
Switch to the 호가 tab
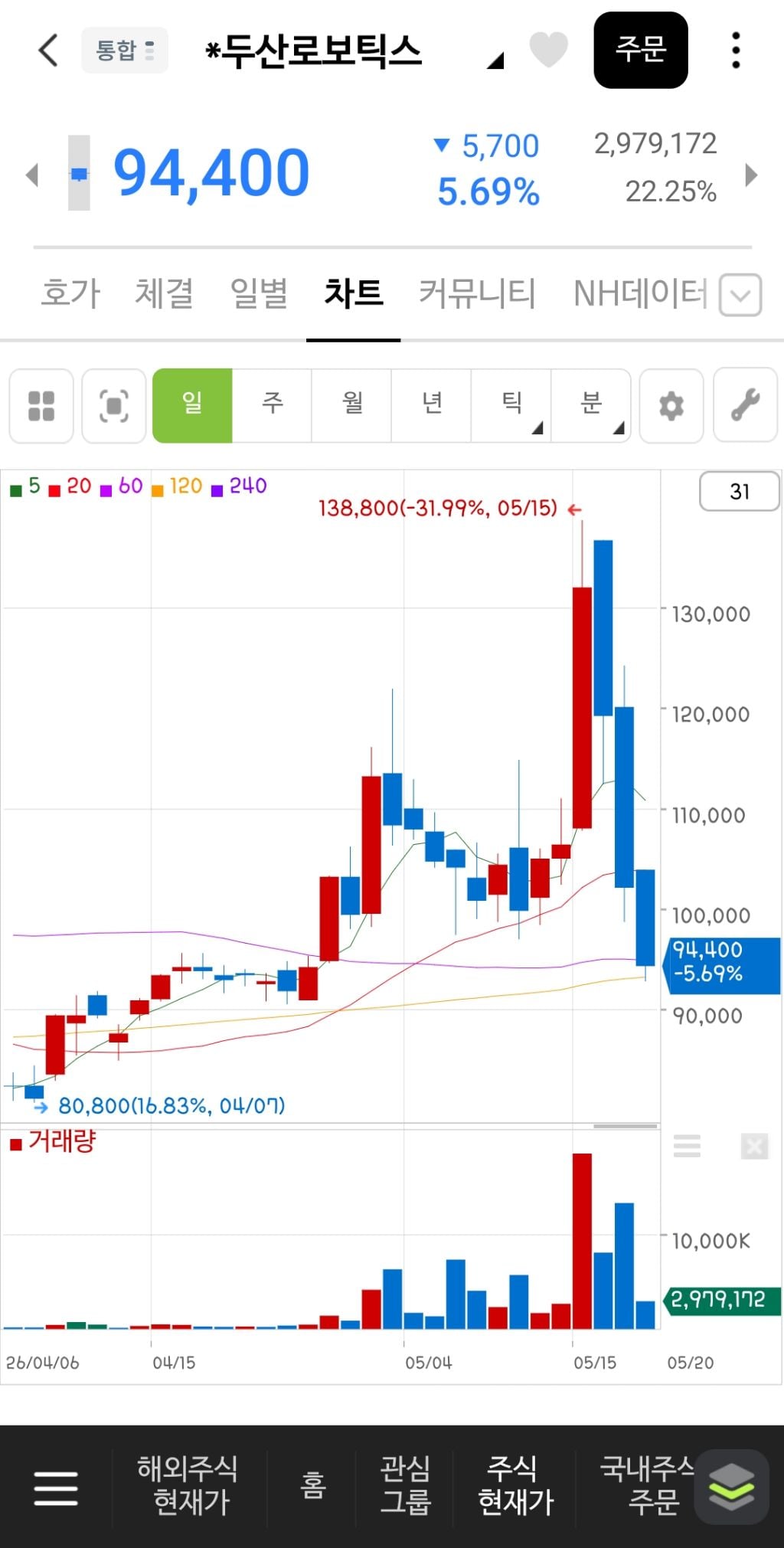(70, 293)
